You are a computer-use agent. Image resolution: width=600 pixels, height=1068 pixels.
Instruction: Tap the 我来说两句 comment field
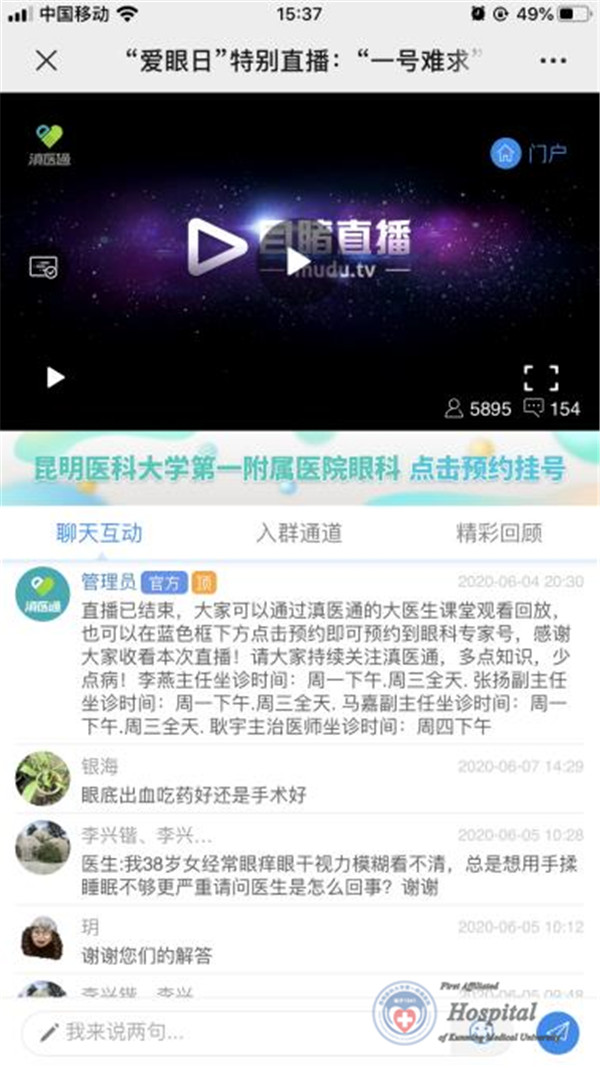point(200,1032)
